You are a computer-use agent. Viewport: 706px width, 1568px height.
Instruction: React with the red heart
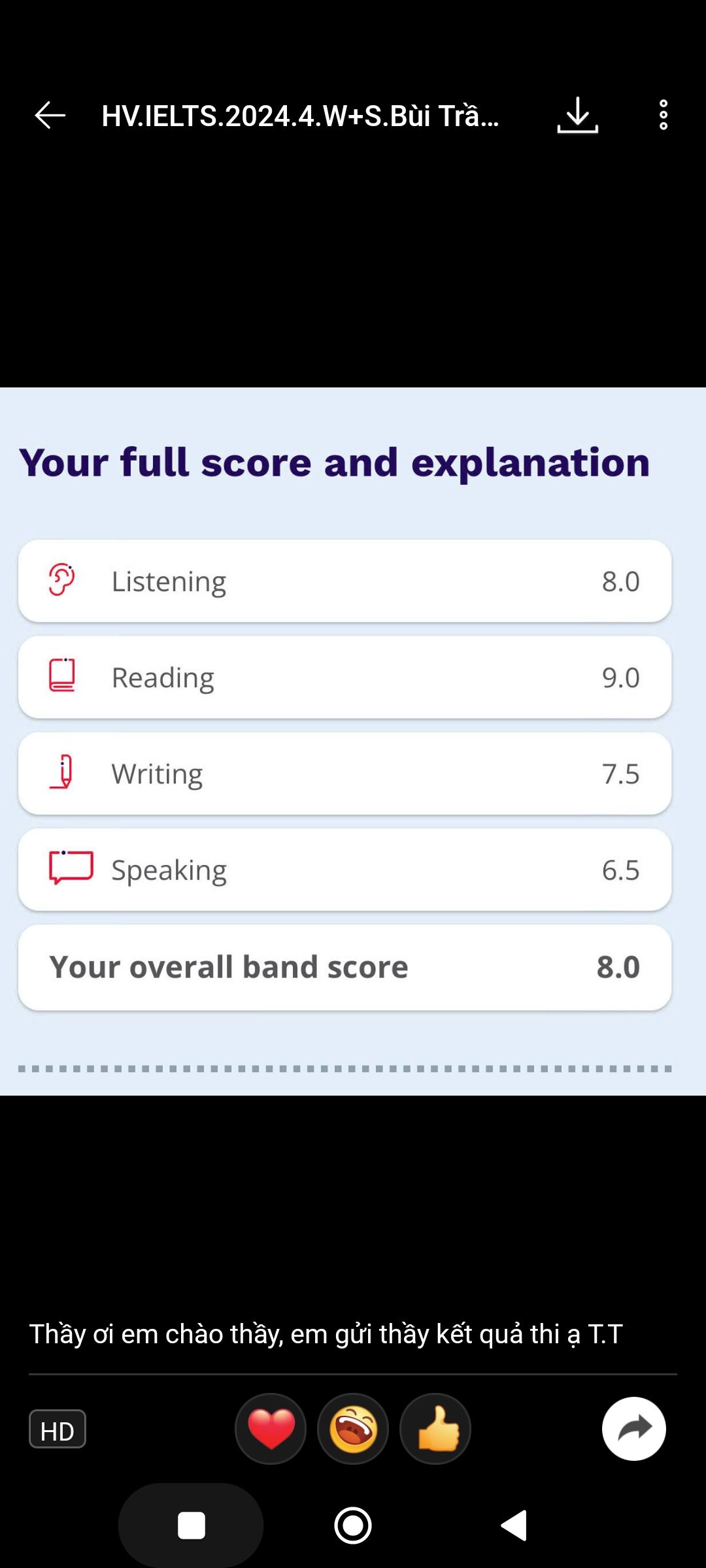point(271,1429)
